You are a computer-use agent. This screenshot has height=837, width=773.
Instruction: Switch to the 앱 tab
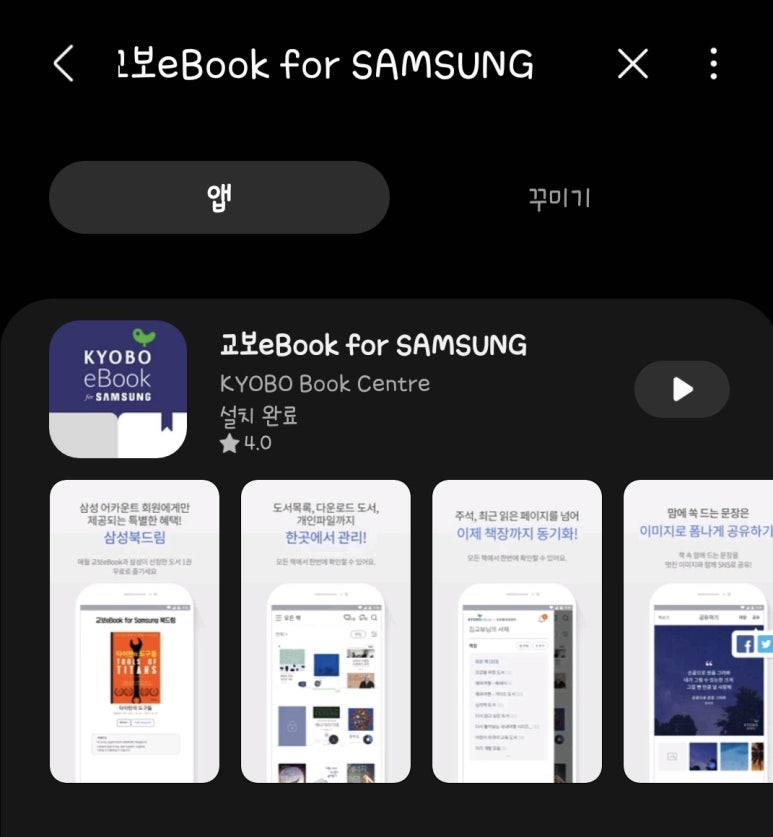pyautogui.click(x=219, y=197)
